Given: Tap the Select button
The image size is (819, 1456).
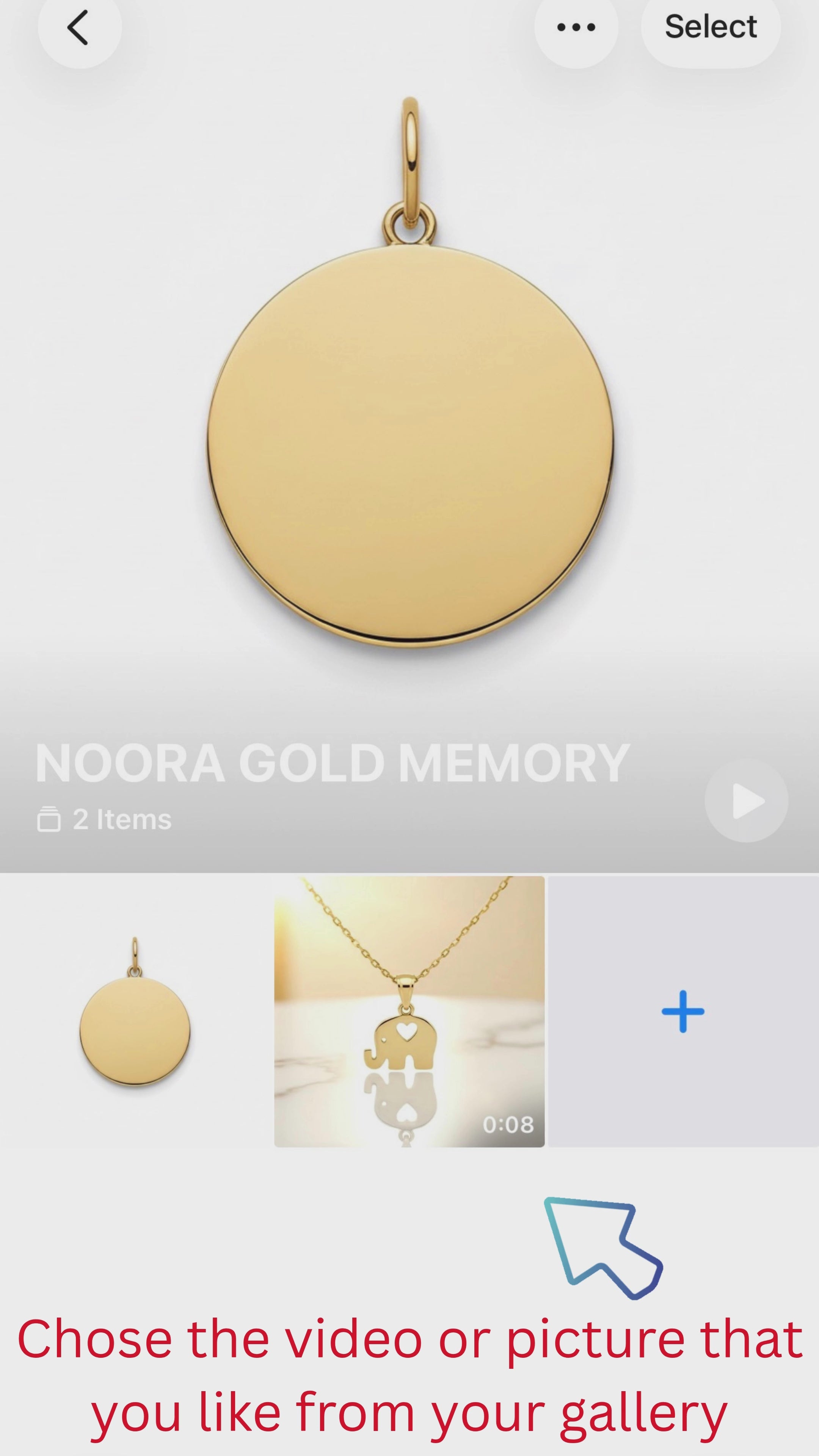Looking at the screenshot, I should tap(711, 27).
